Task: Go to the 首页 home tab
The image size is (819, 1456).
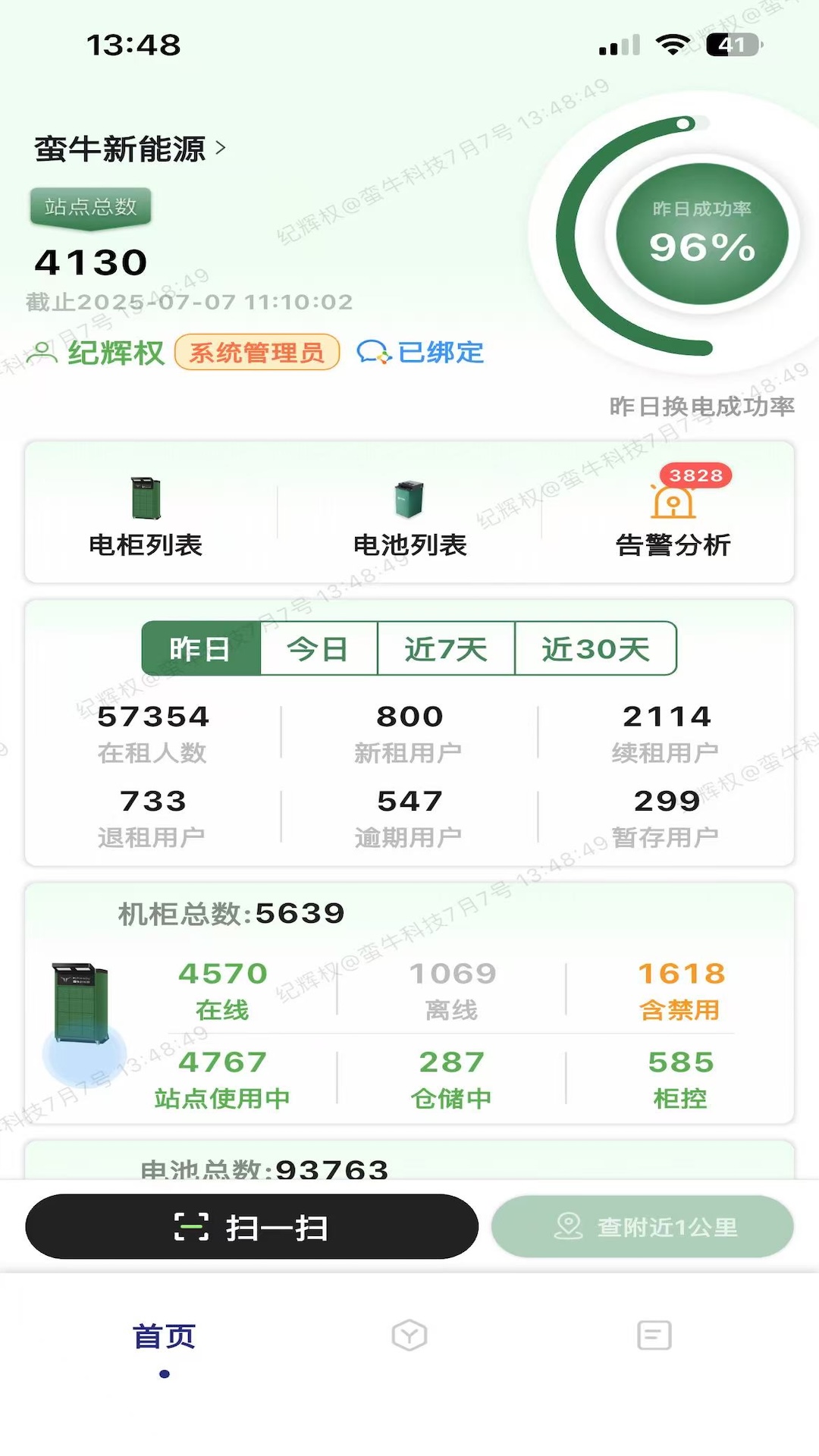Action: pyautogui.click(x=164, y=1338)
